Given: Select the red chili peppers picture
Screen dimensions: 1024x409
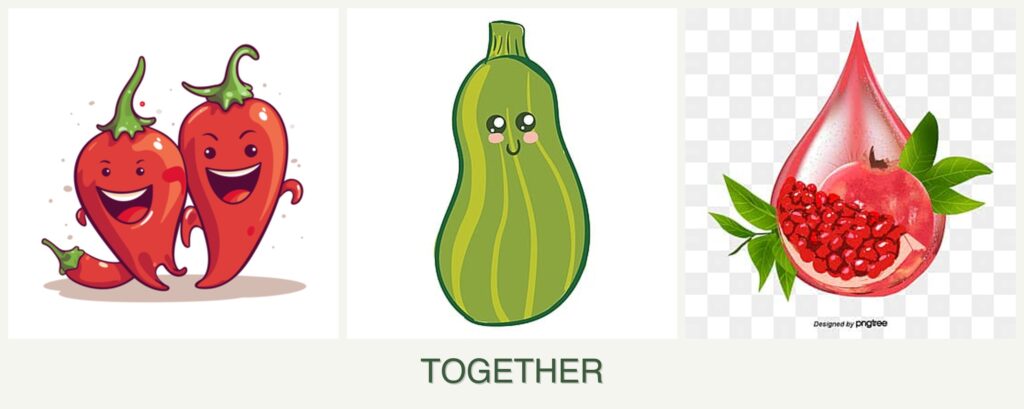Looking at the screenshot, I should [173, 174].
